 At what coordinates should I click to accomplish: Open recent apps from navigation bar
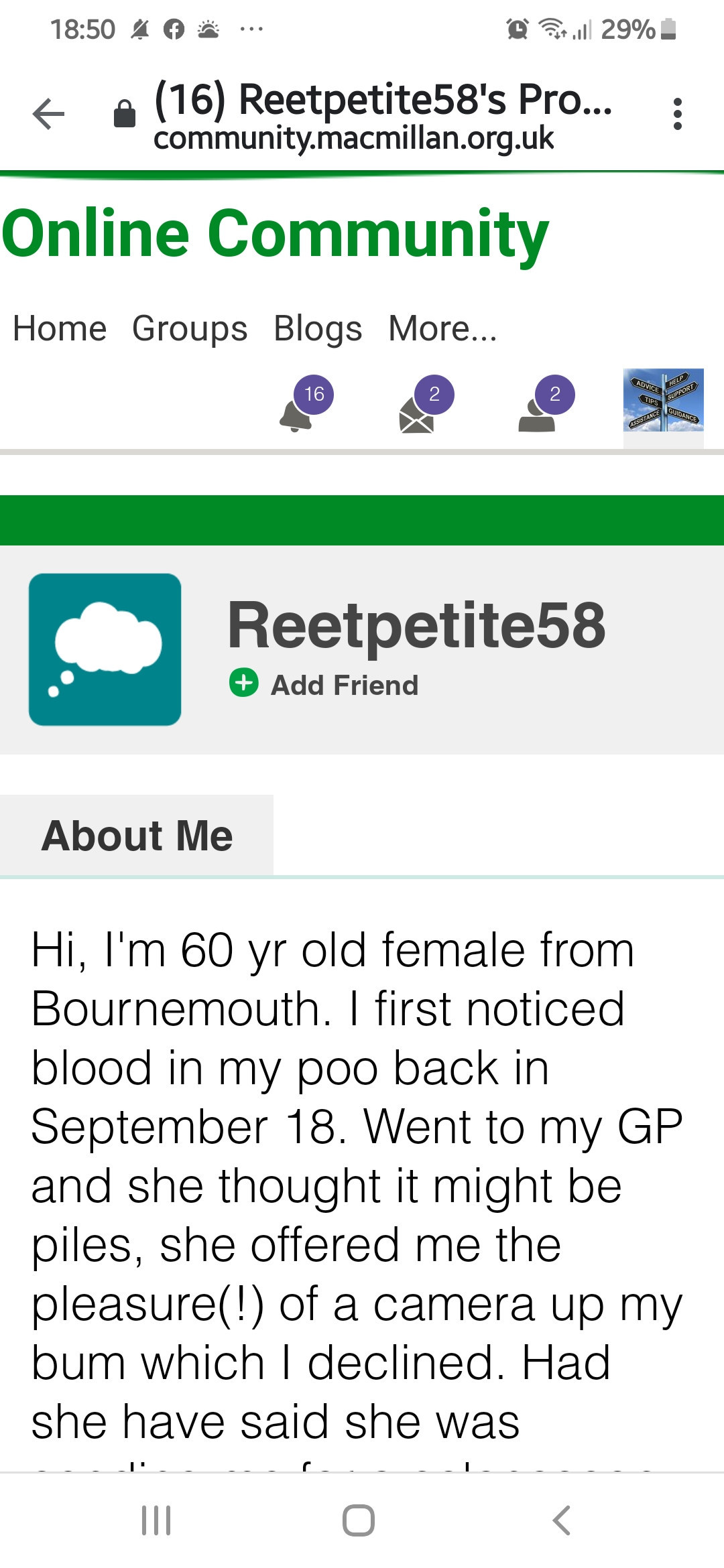(156, 1520)
